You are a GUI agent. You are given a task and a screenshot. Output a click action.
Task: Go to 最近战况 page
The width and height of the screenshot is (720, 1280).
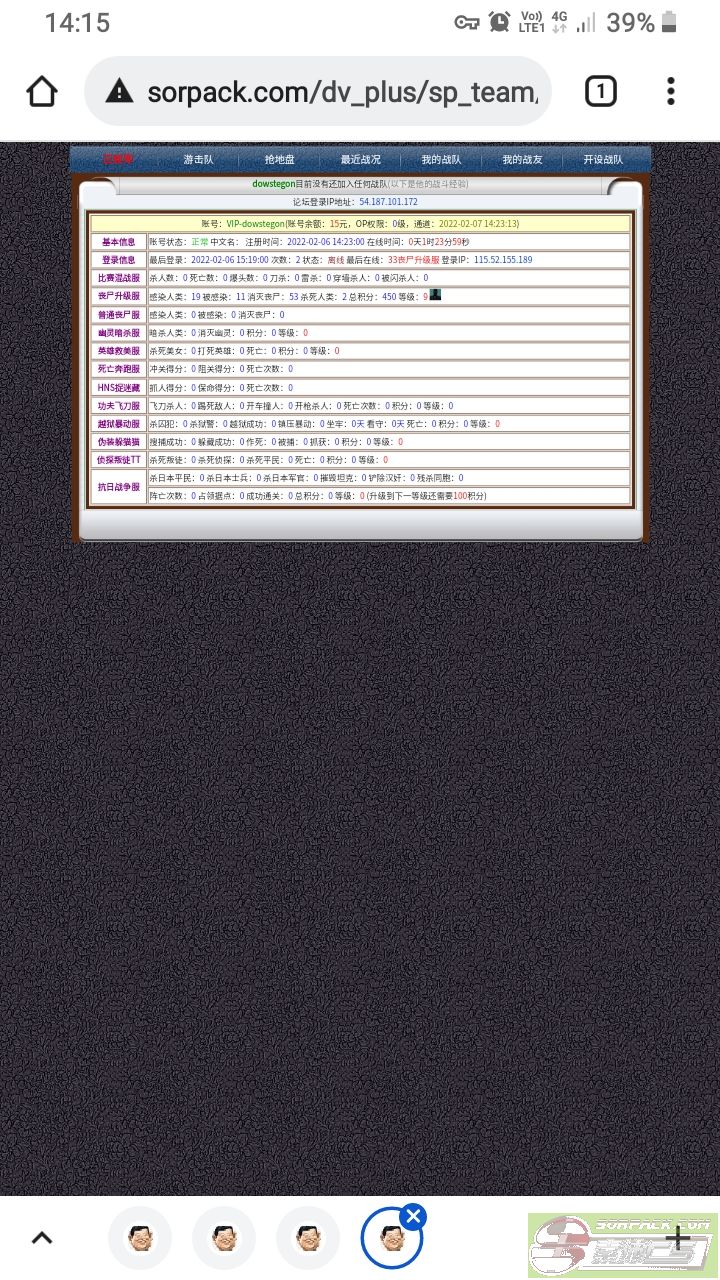point(360,159)
